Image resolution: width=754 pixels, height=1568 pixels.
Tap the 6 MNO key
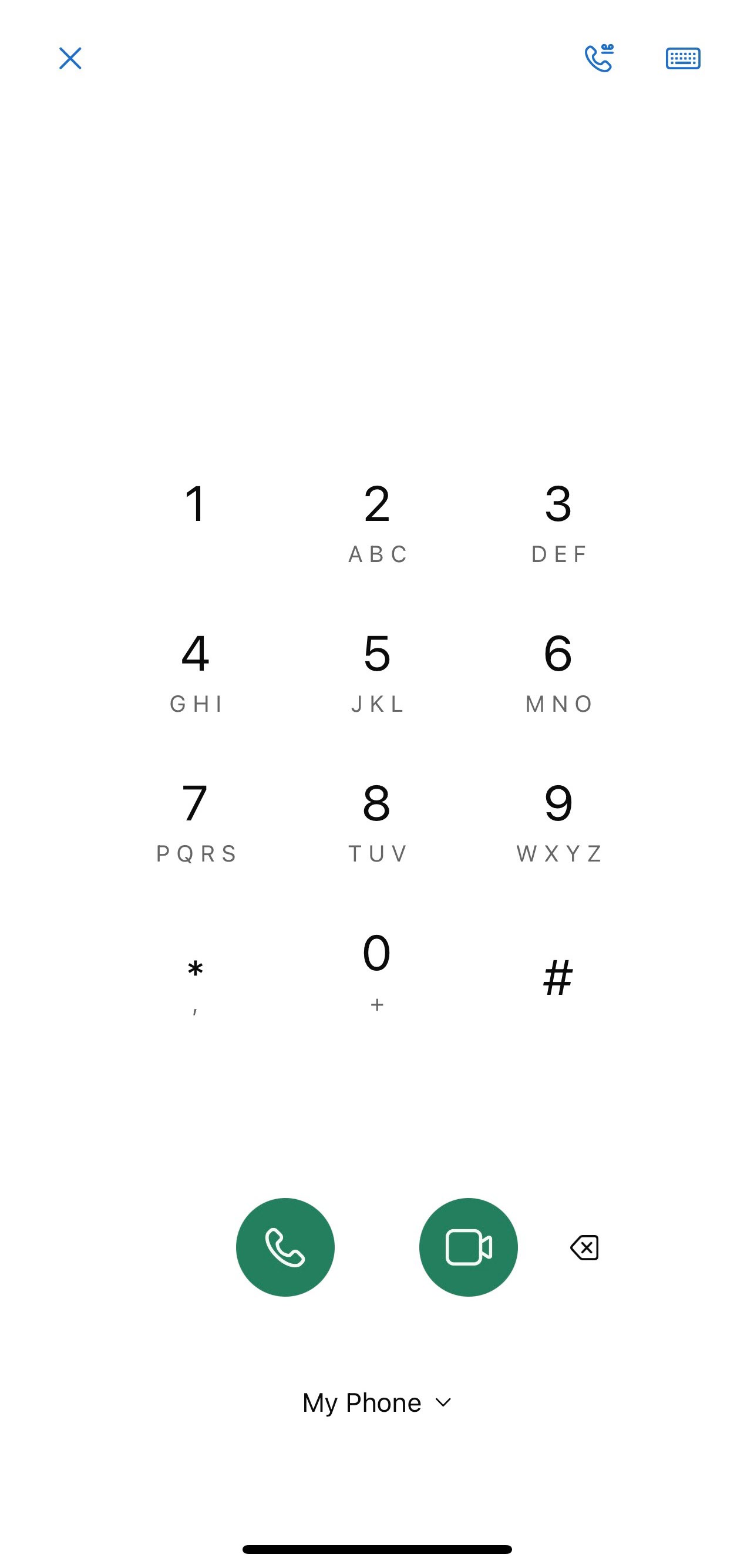pyautogui.click(x=558, y=670)
